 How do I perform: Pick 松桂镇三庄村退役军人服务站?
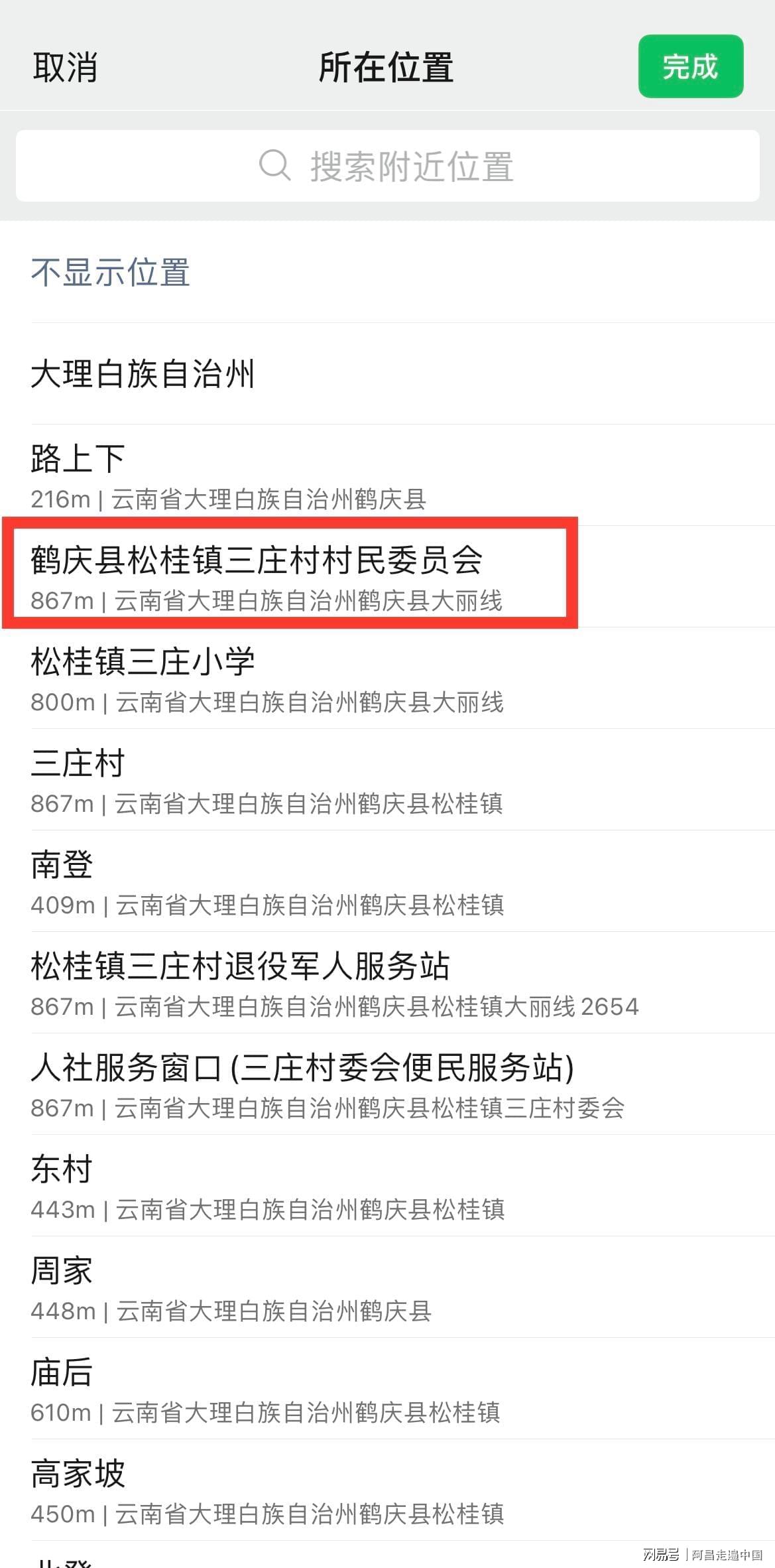point(387,983)
